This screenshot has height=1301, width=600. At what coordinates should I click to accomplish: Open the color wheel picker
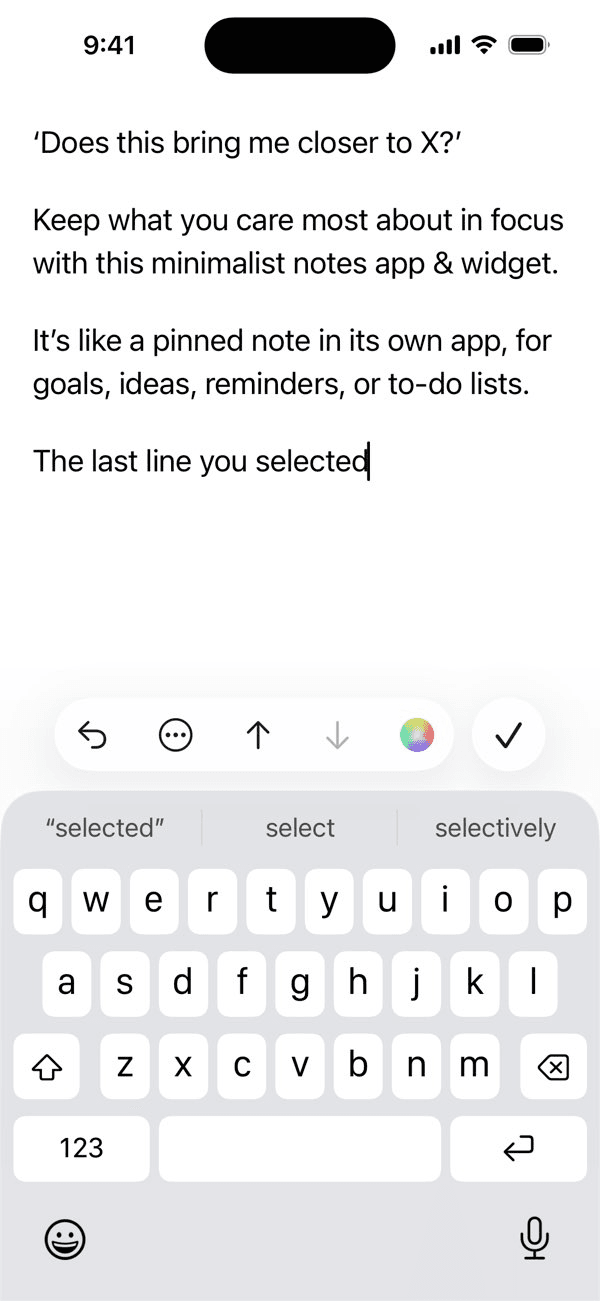pyautogui.click(x=417, y=736)
